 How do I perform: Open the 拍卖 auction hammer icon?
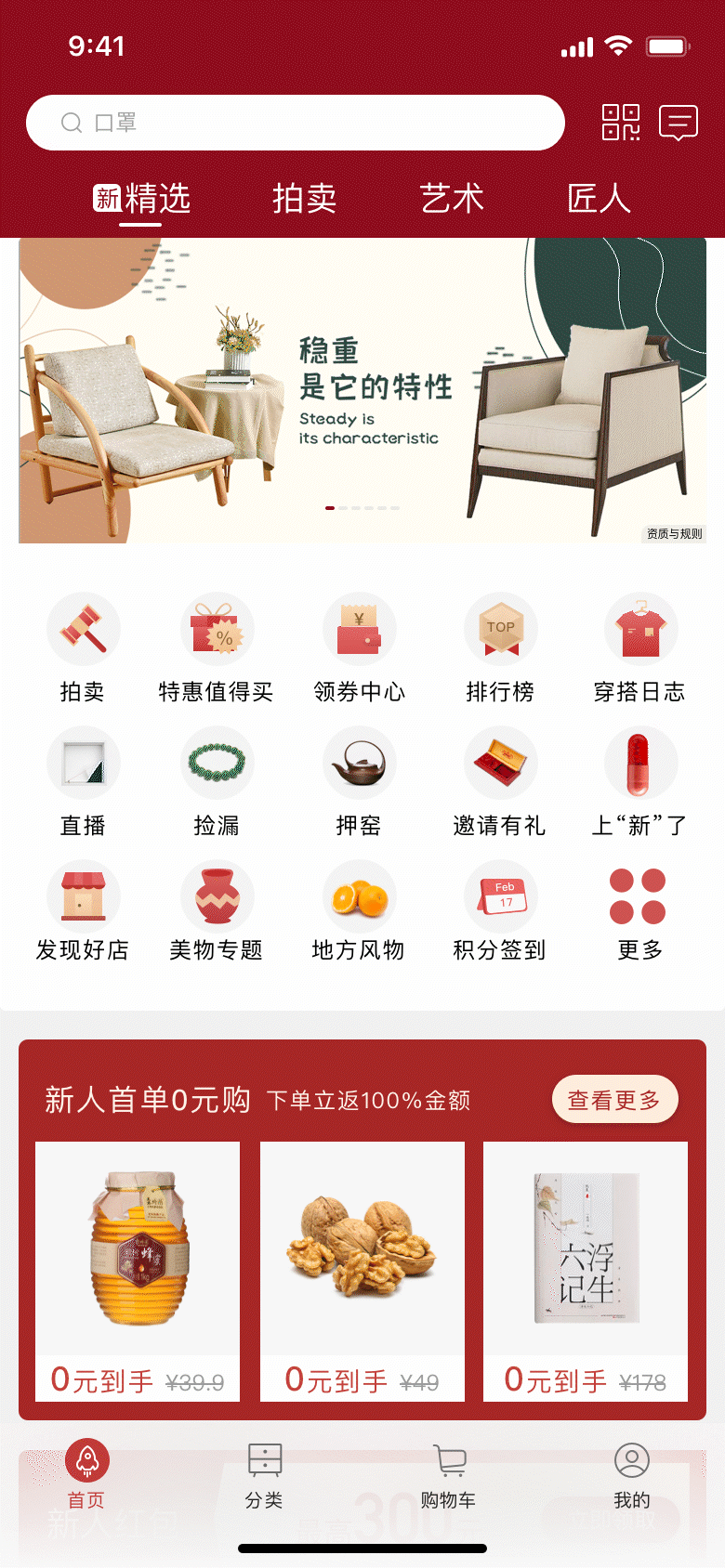[84, 629]
